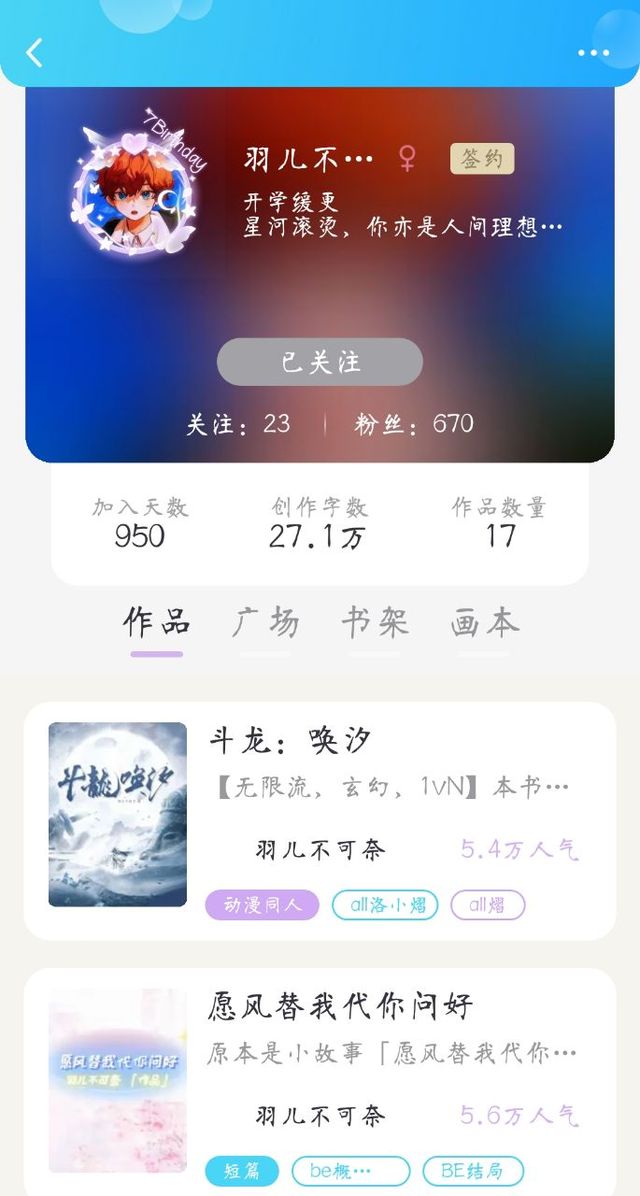The height and width of the screenshot is (1196, 640).
Task: Select the BE结局 tag chip
Action: (473, 1171)
